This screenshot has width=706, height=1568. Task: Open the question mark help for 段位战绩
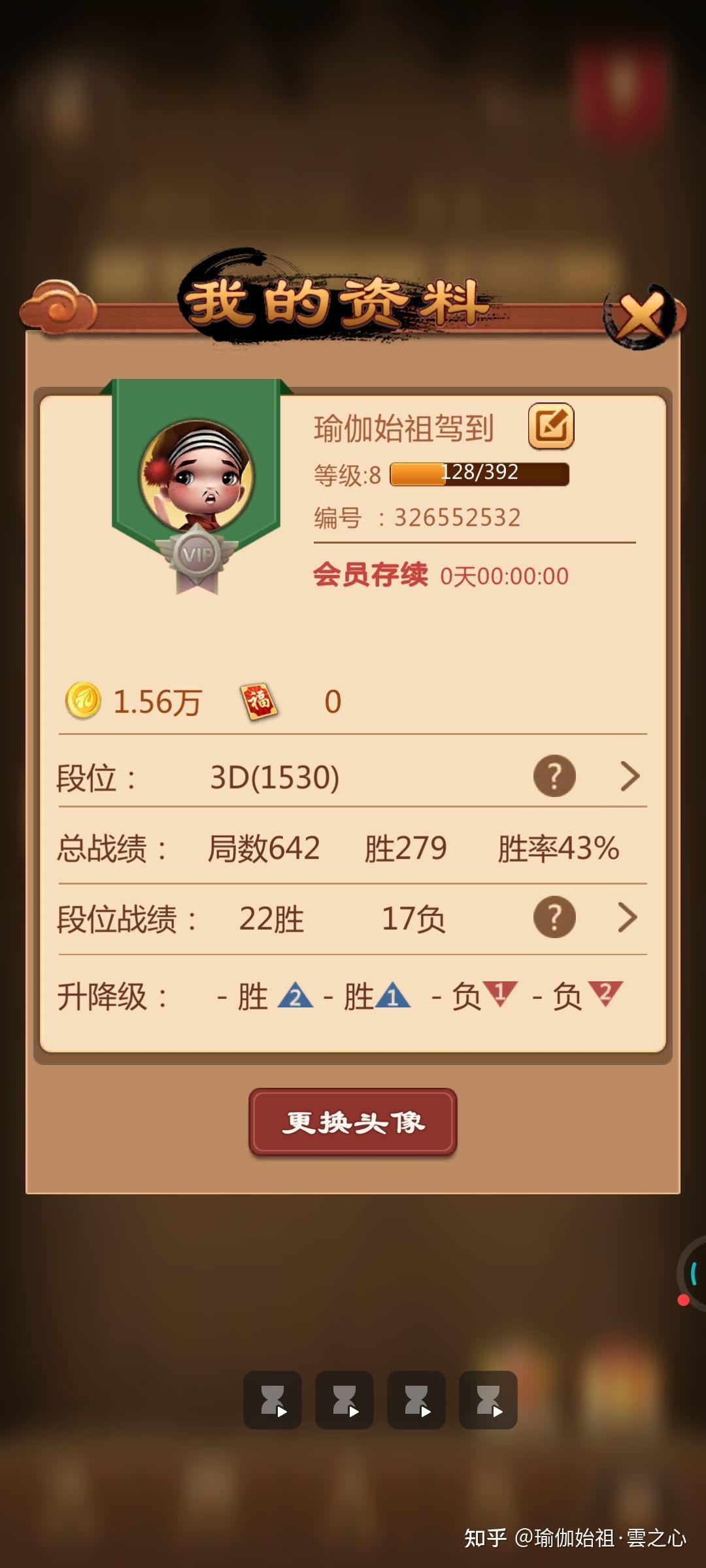554,917
